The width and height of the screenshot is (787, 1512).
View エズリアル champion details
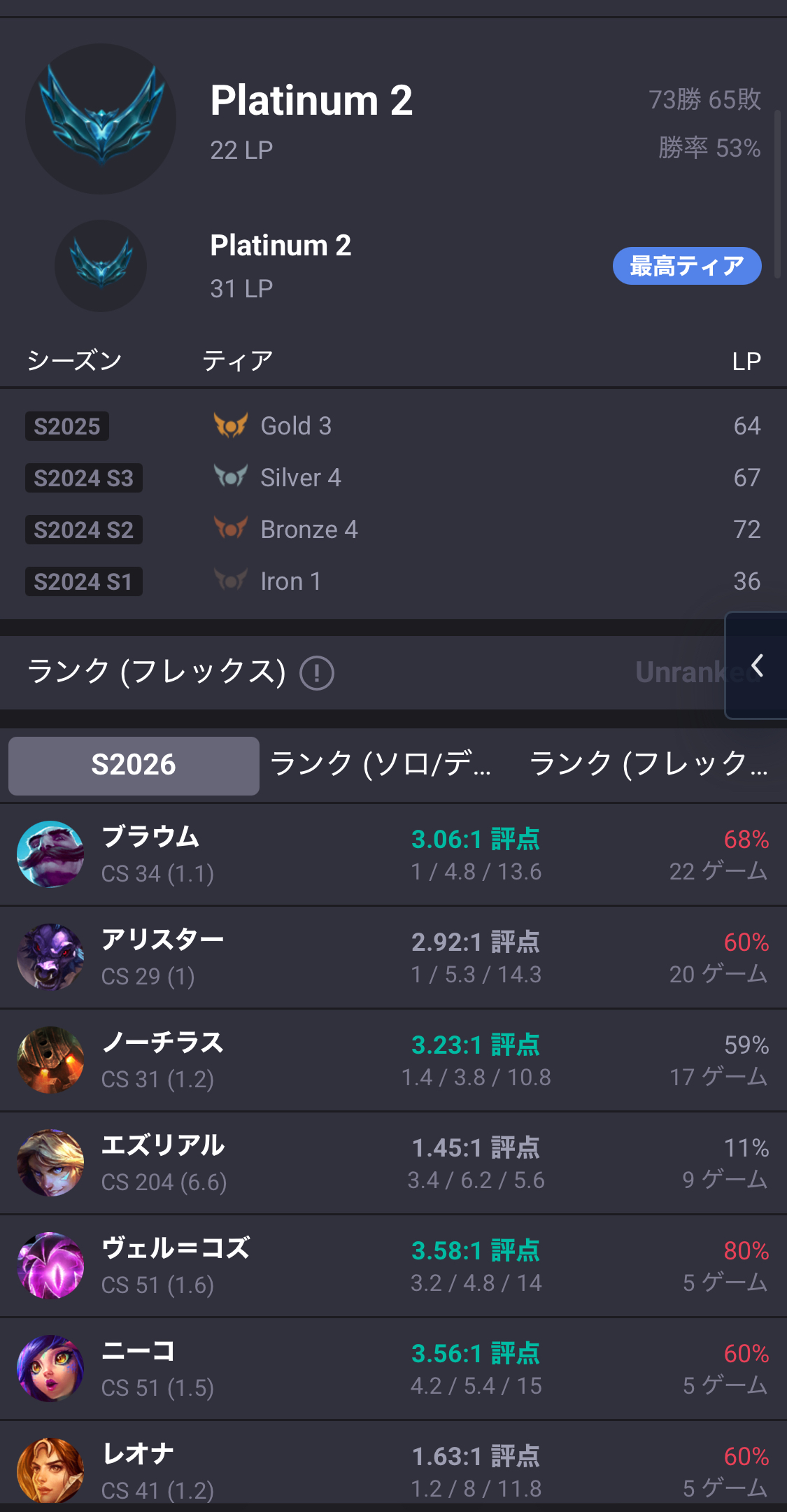(393, 1163)
